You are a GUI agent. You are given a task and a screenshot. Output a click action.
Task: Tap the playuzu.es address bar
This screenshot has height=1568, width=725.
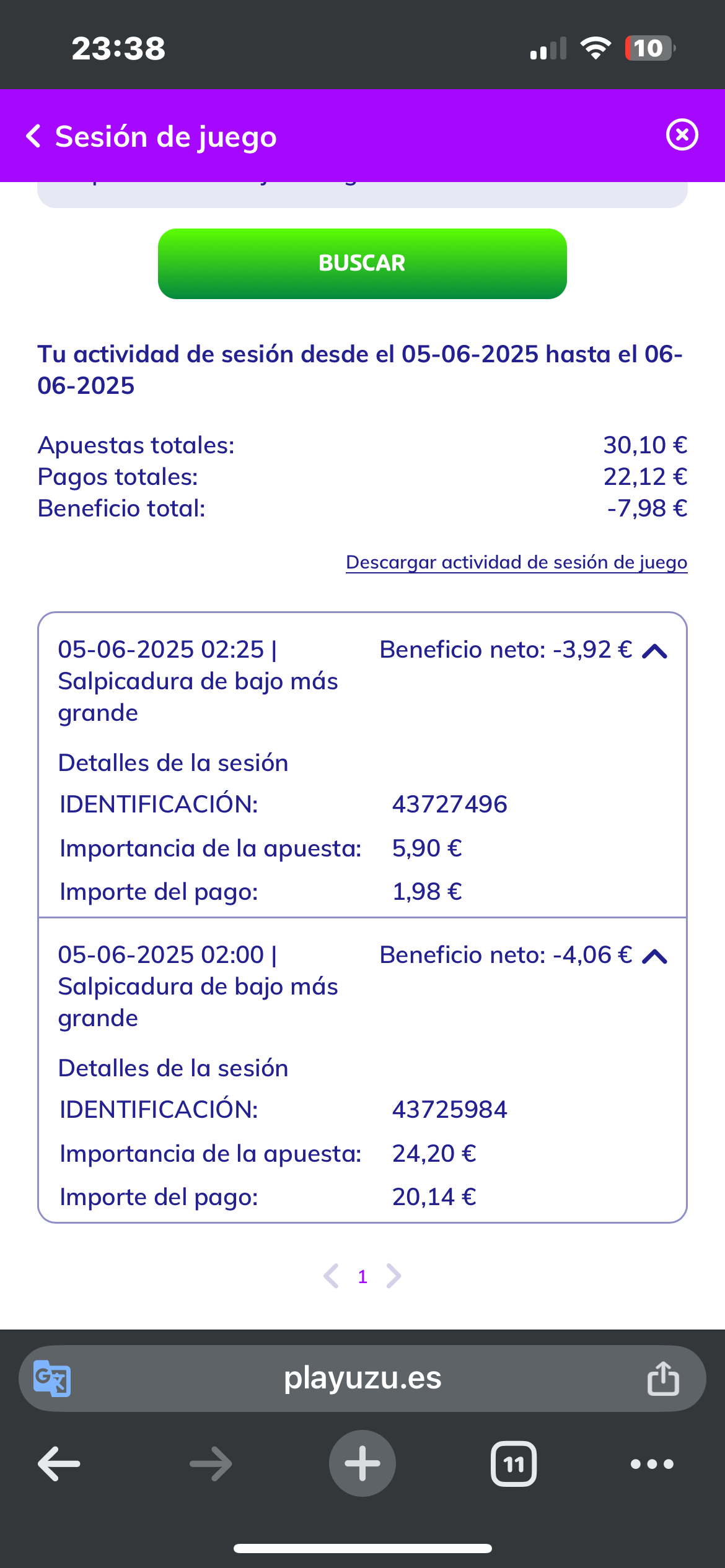(362, 1377)
